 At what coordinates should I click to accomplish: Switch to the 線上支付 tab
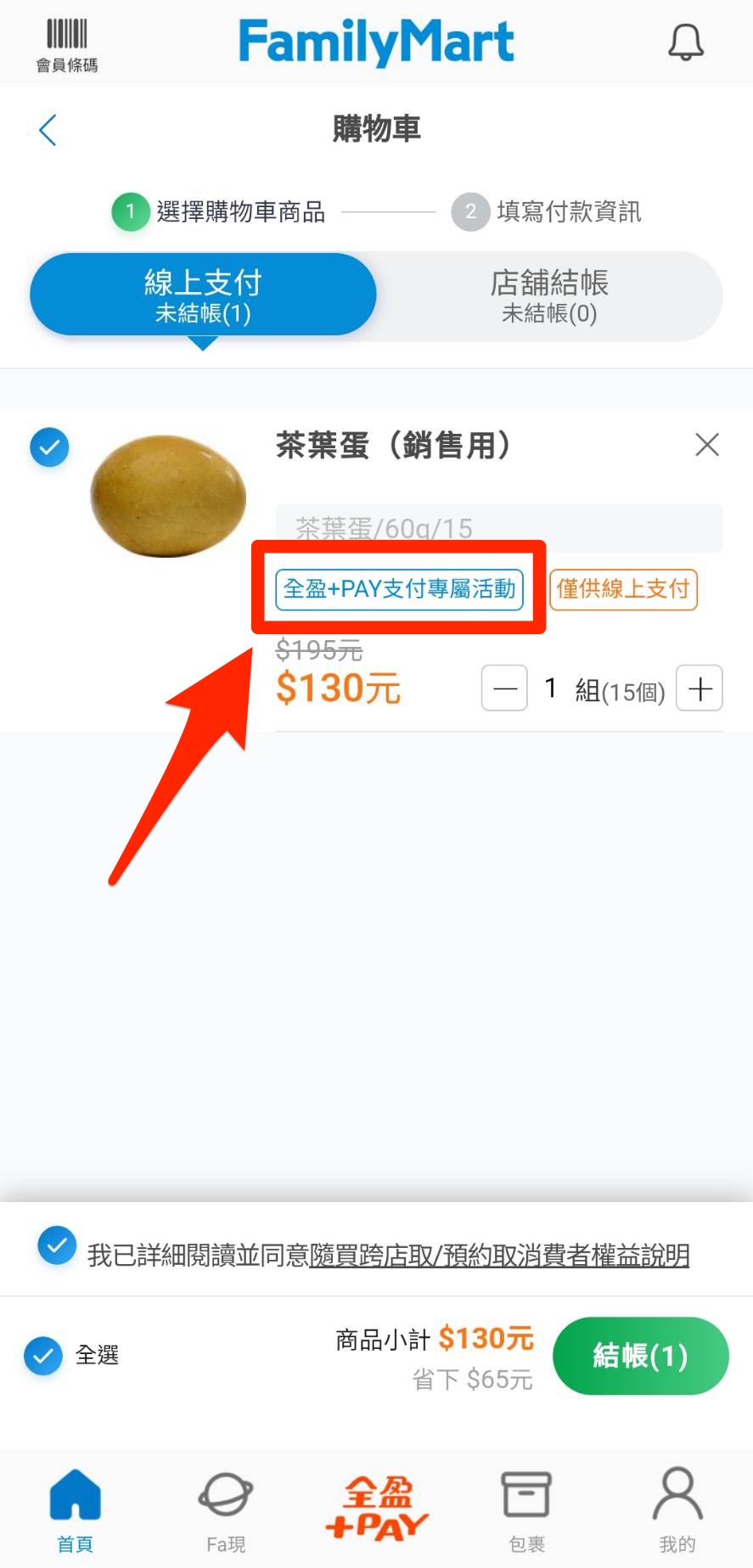(203, 295)
